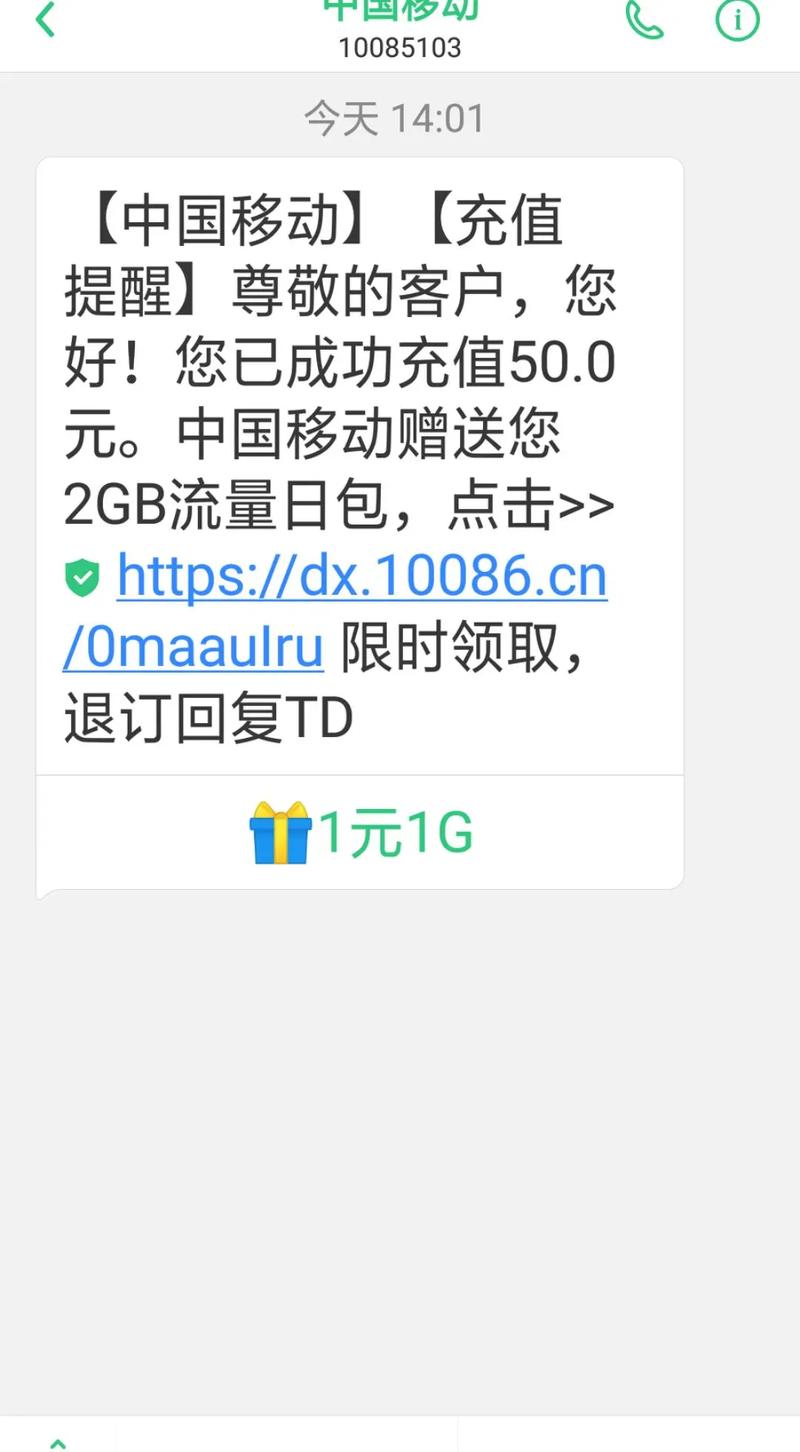Open the 0maauIru shortened URL
The width and height of the screenshot is (800, 1452).
(190, 645)
